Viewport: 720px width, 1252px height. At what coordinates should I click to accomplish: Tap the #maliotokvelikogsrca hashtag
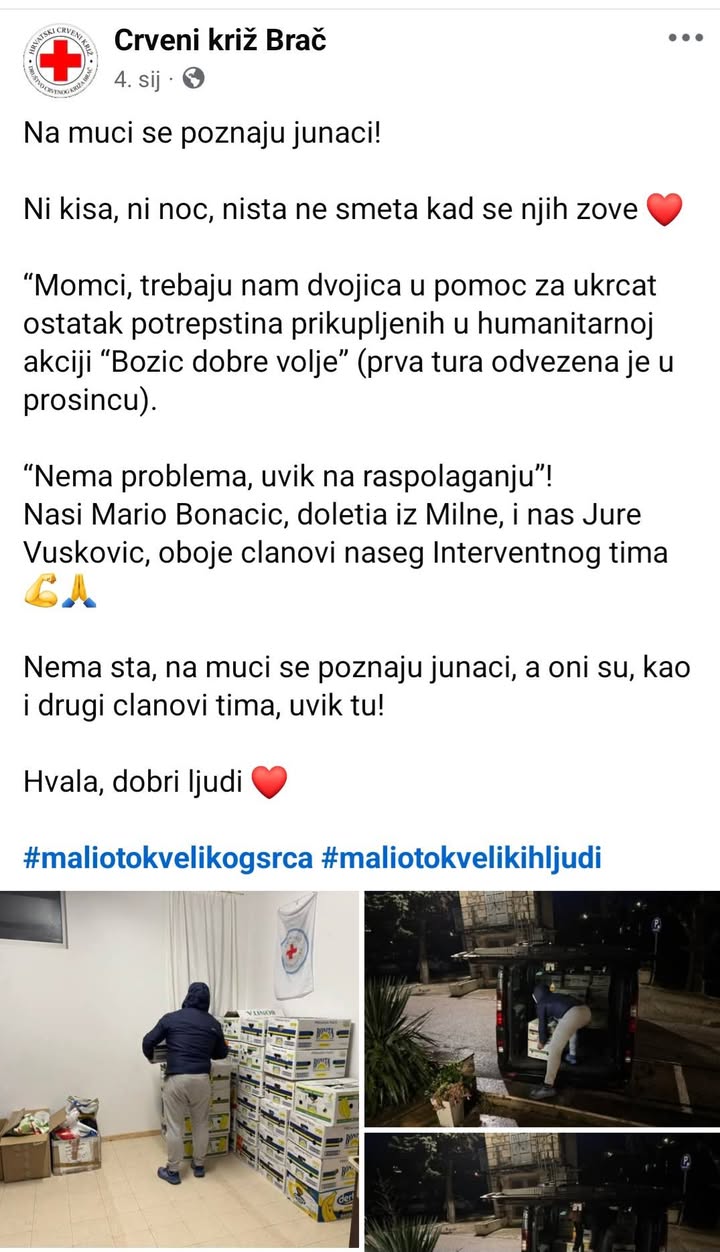pos(168,858)
